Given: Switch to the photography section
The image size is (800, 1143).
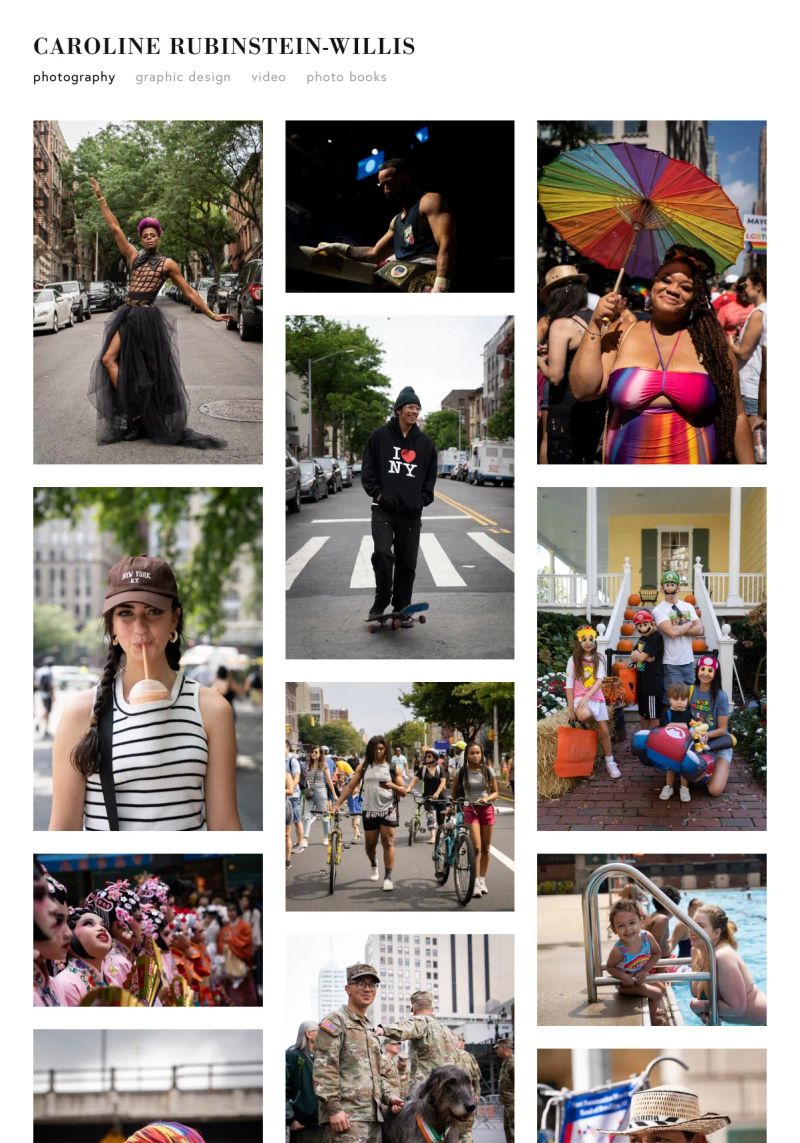Looking at the screenshot, I should (x=74, y=77).
